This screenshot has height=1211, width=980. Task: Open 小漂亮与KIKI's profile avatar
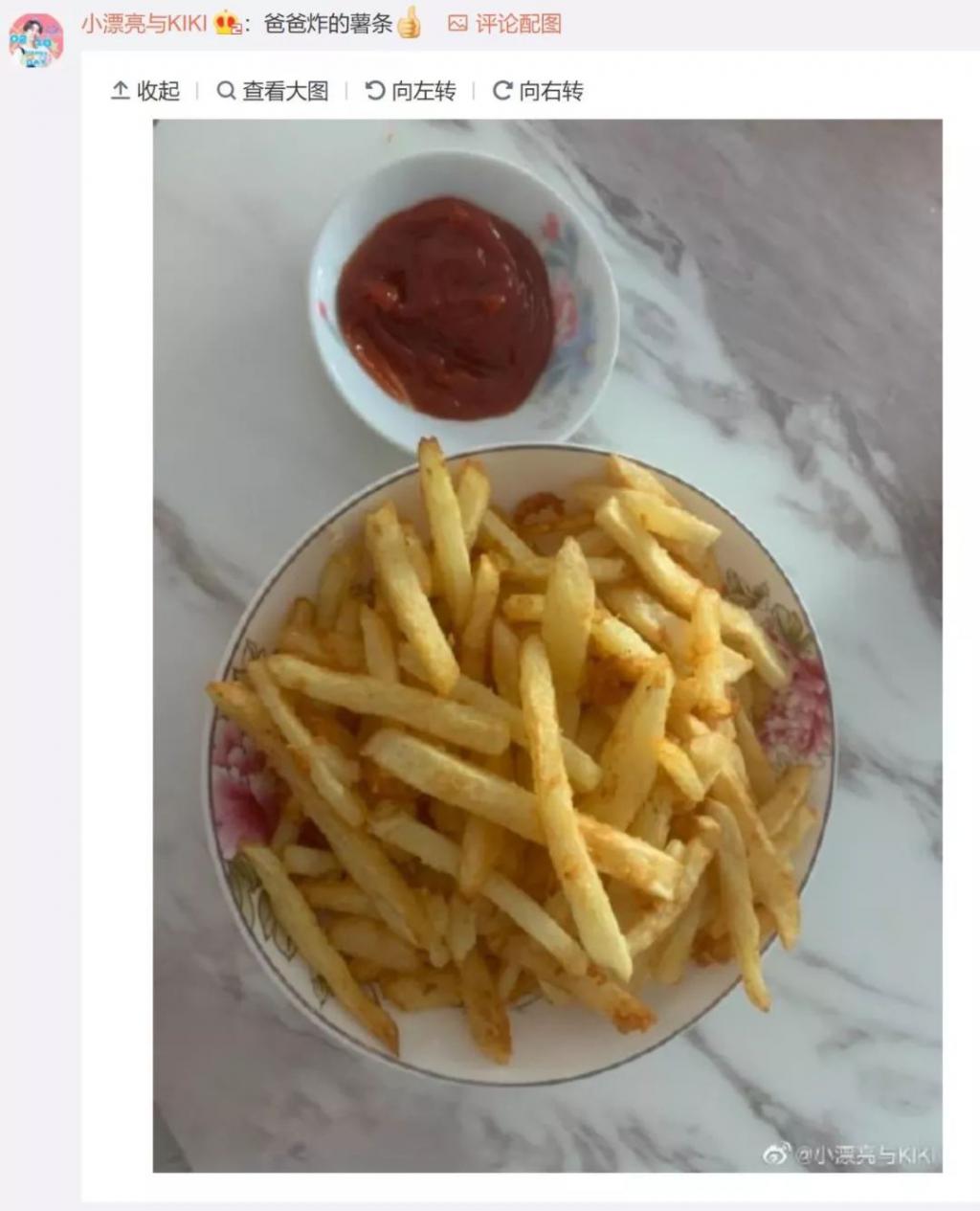[x=36, y=40]
